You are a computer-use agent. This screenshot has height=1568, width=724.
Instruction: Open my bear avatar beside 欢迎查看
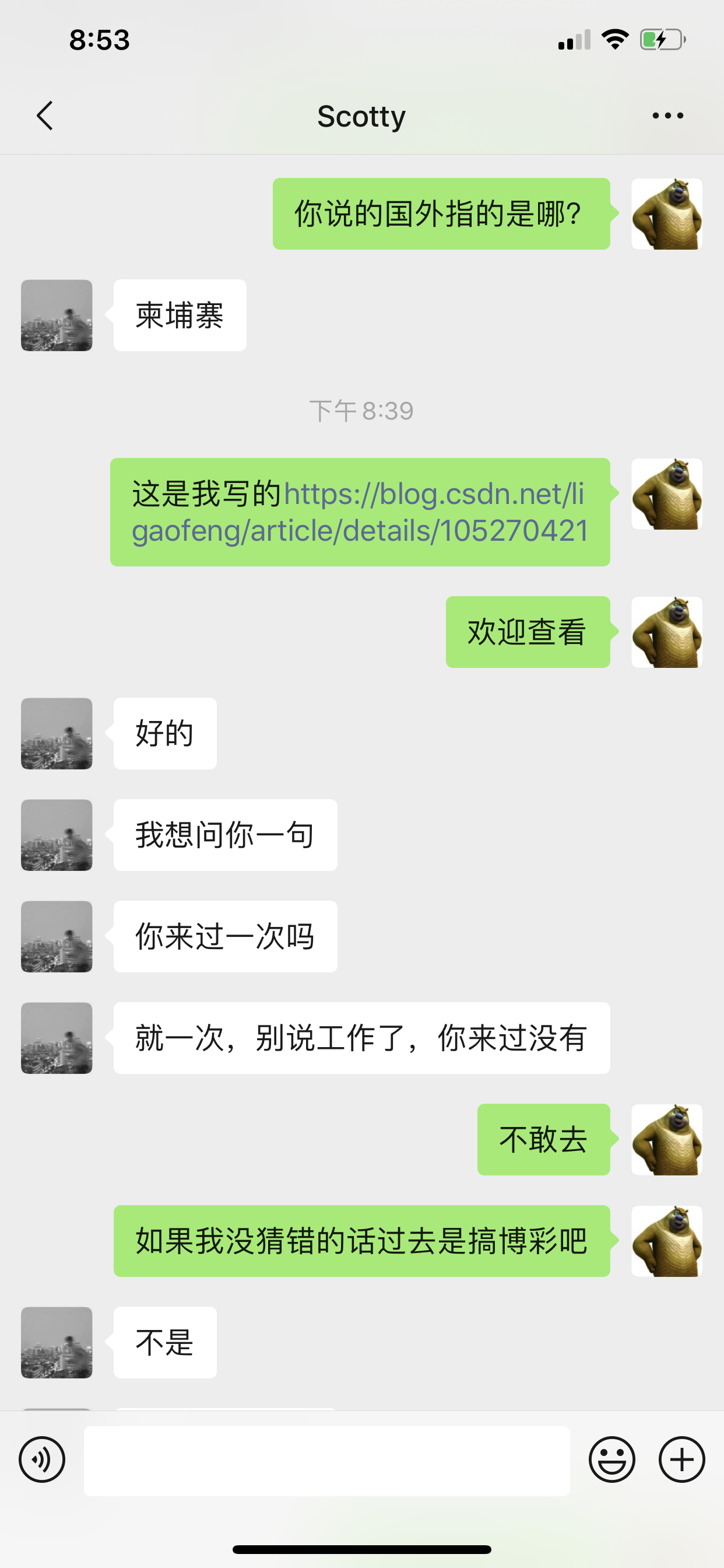click(x=667, y=632)
